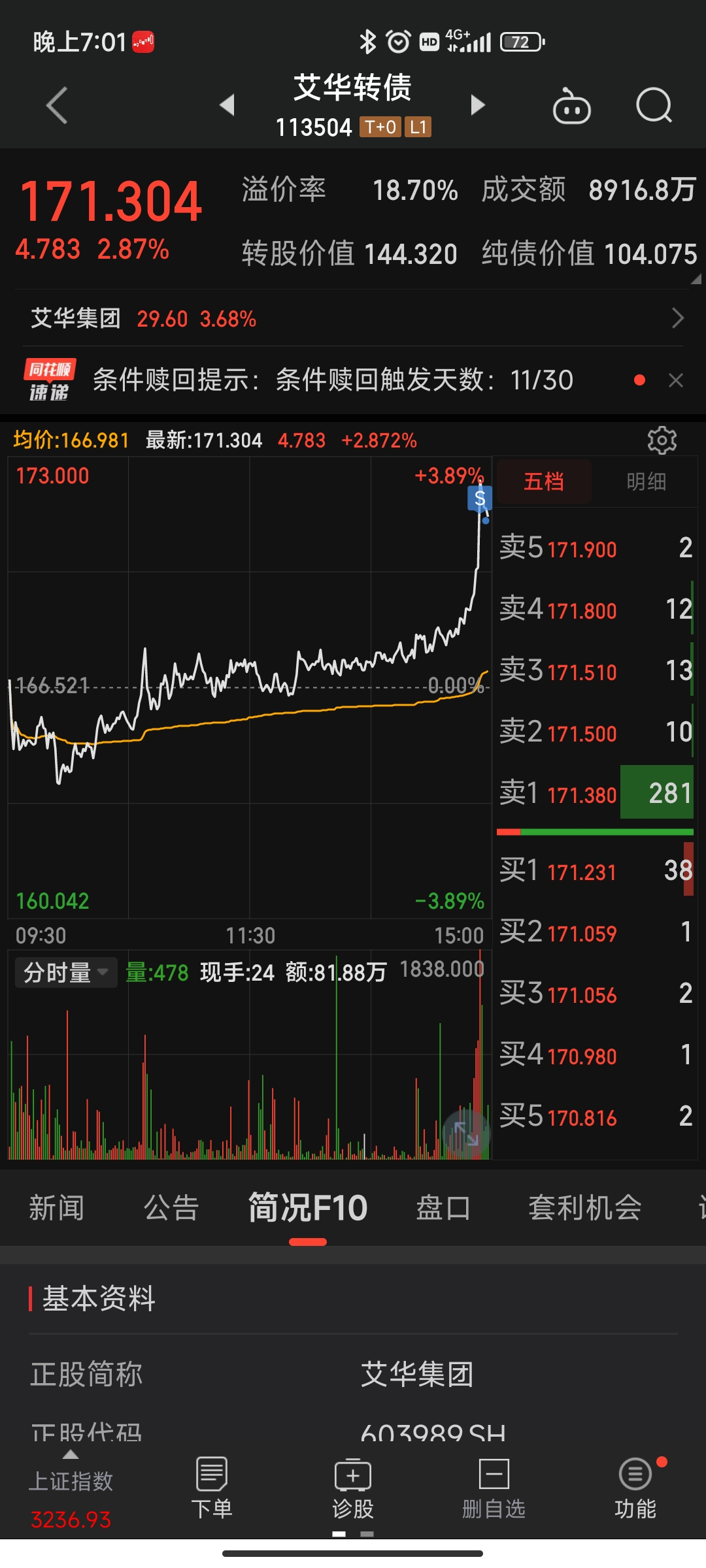
Task: Dismiss the 条件赎回提示 banner
Action: [x=676, y=380]
